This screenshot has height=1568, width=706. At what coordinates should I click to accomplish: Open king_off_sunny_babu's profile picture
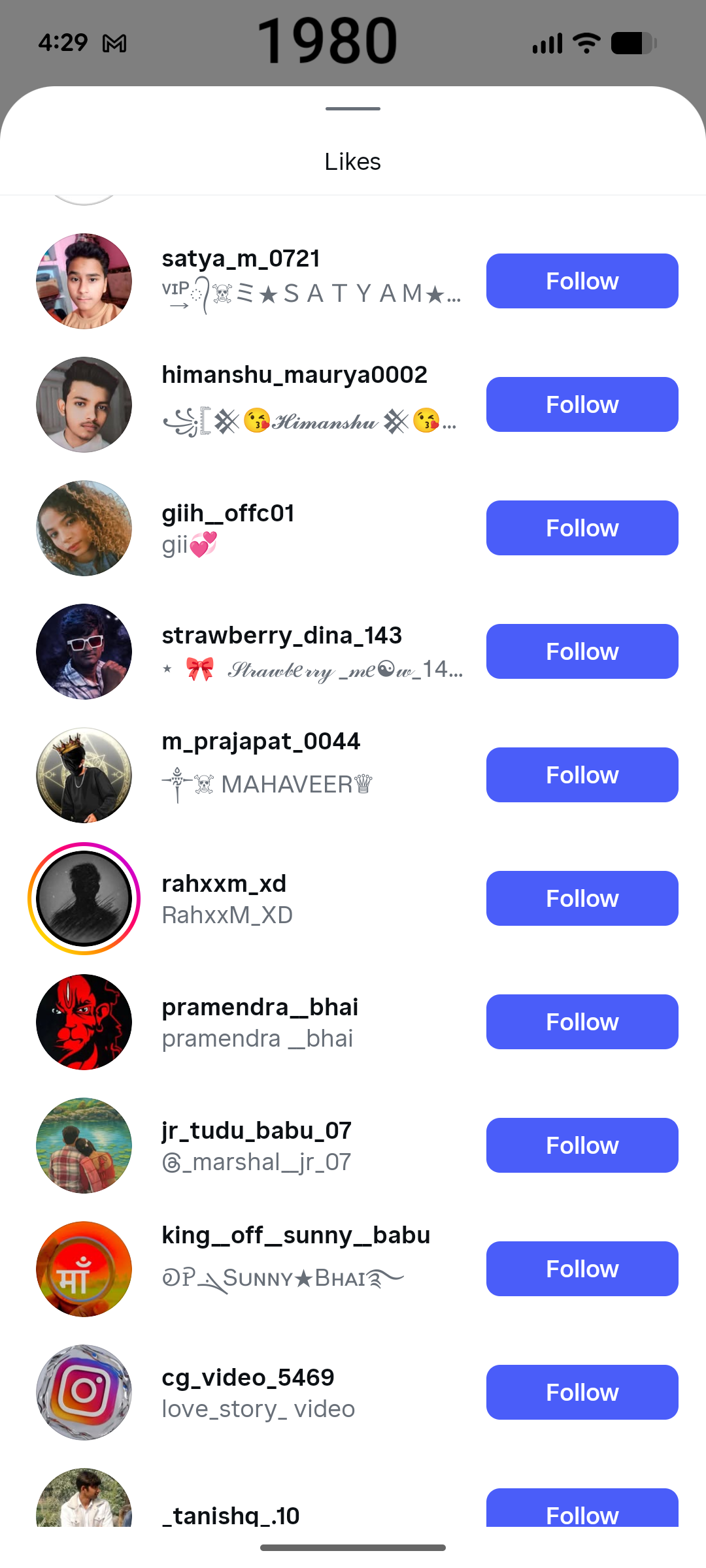[x=84, y=1269]
